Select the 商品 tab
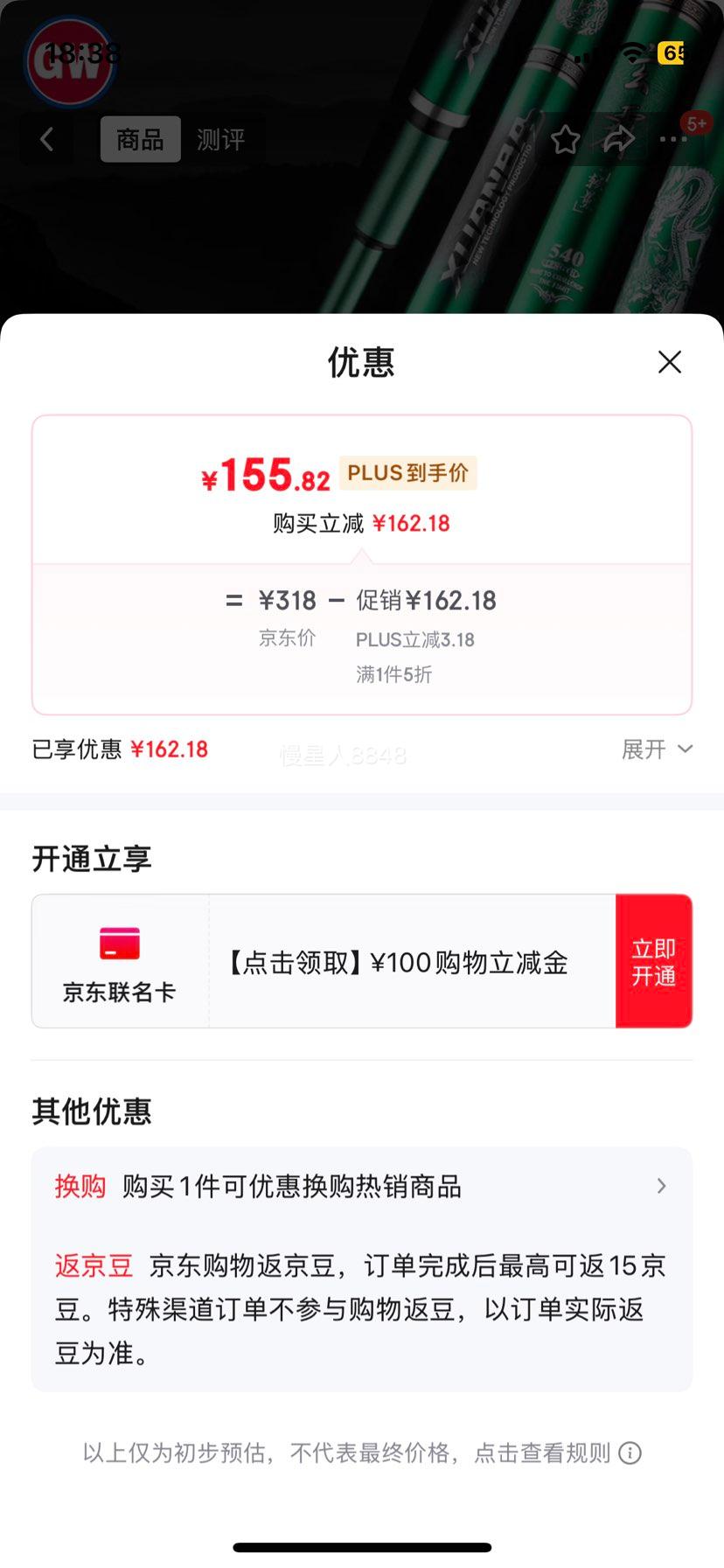The height and width of the screenshot is (1568, 724). 140,139
